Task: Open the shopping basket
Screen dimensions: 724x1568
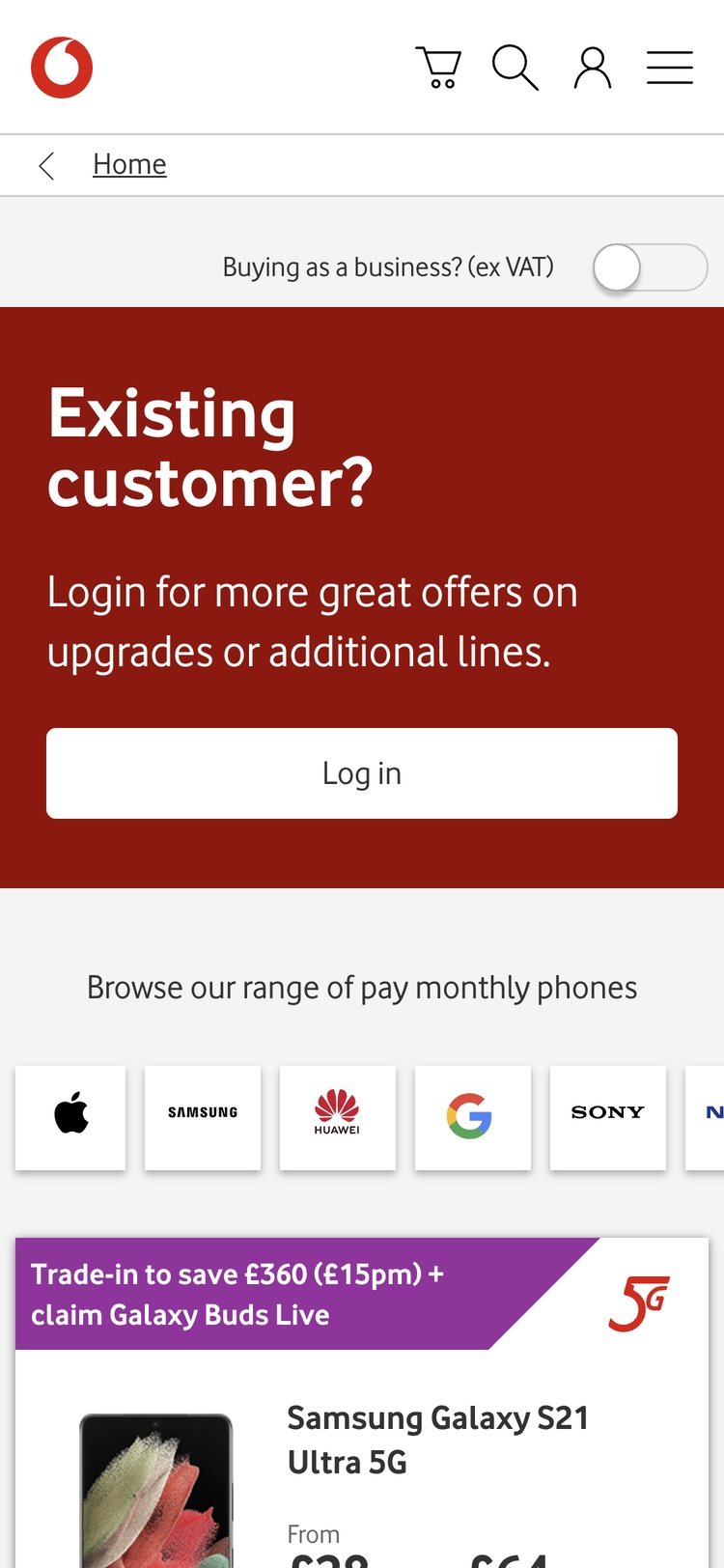Action: [x=438, y=68]
